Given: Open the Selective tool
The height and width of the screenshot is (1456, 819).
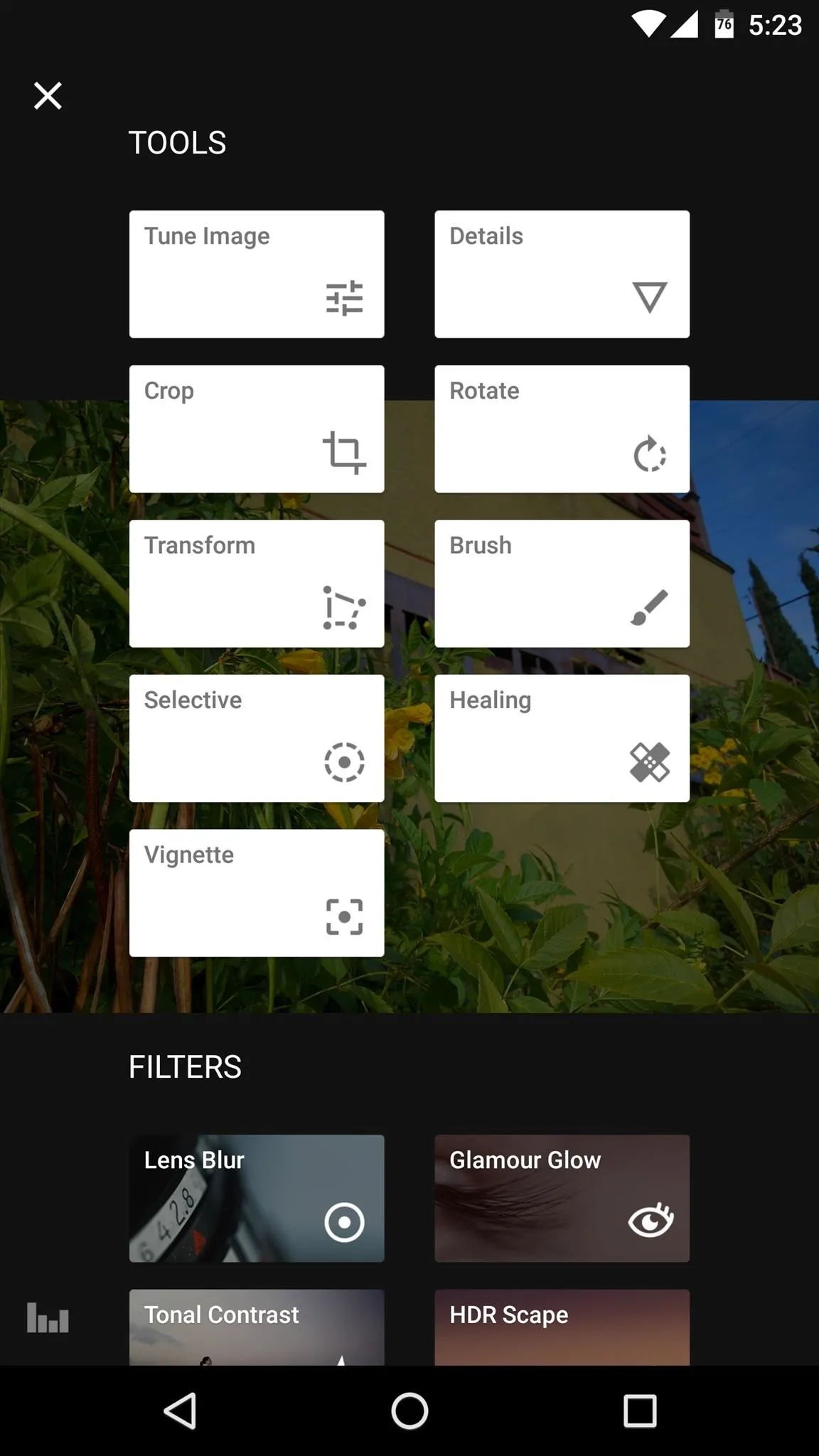Looking at the screenshot, I should tap(257, 738).
